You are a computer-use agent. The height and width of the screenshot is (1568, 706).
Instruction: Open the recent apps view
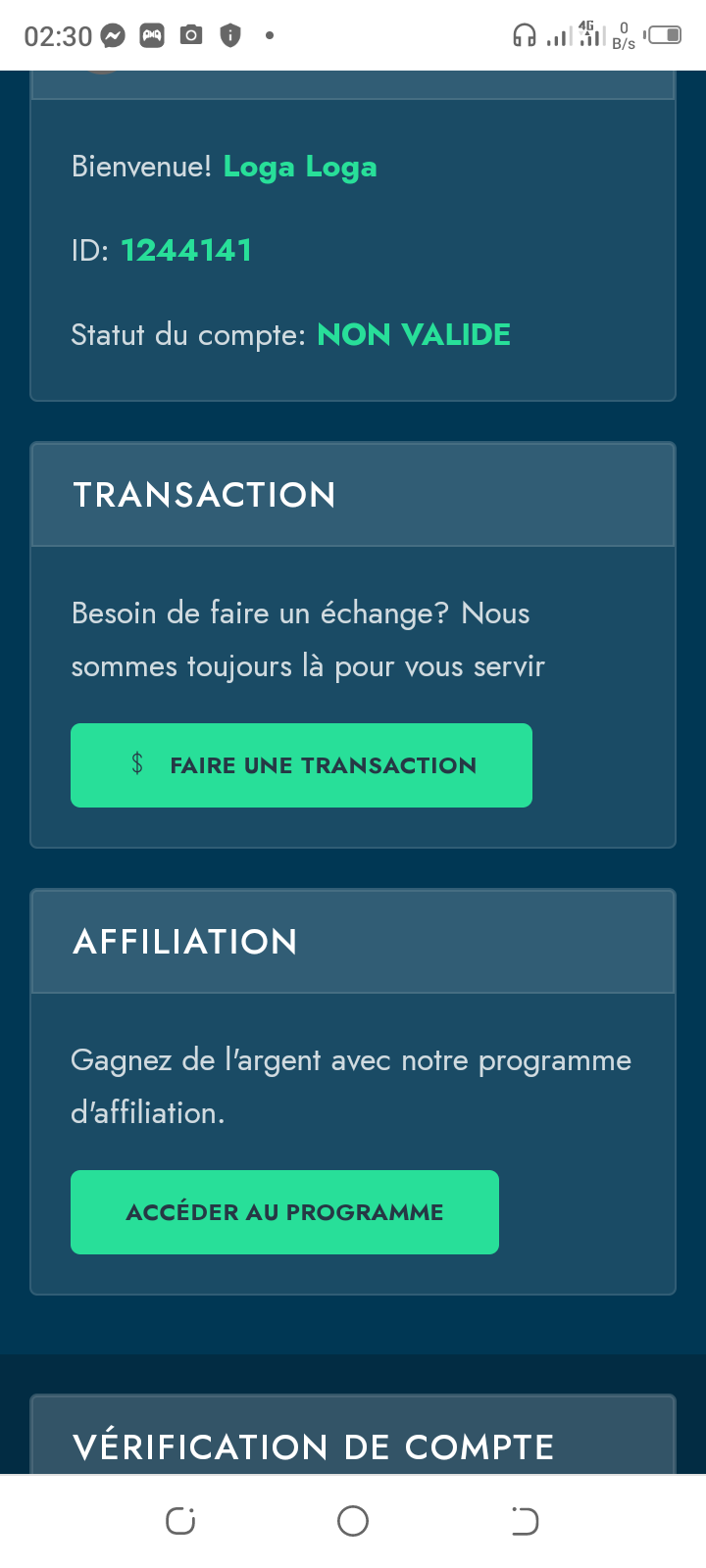click(180, 1521)
